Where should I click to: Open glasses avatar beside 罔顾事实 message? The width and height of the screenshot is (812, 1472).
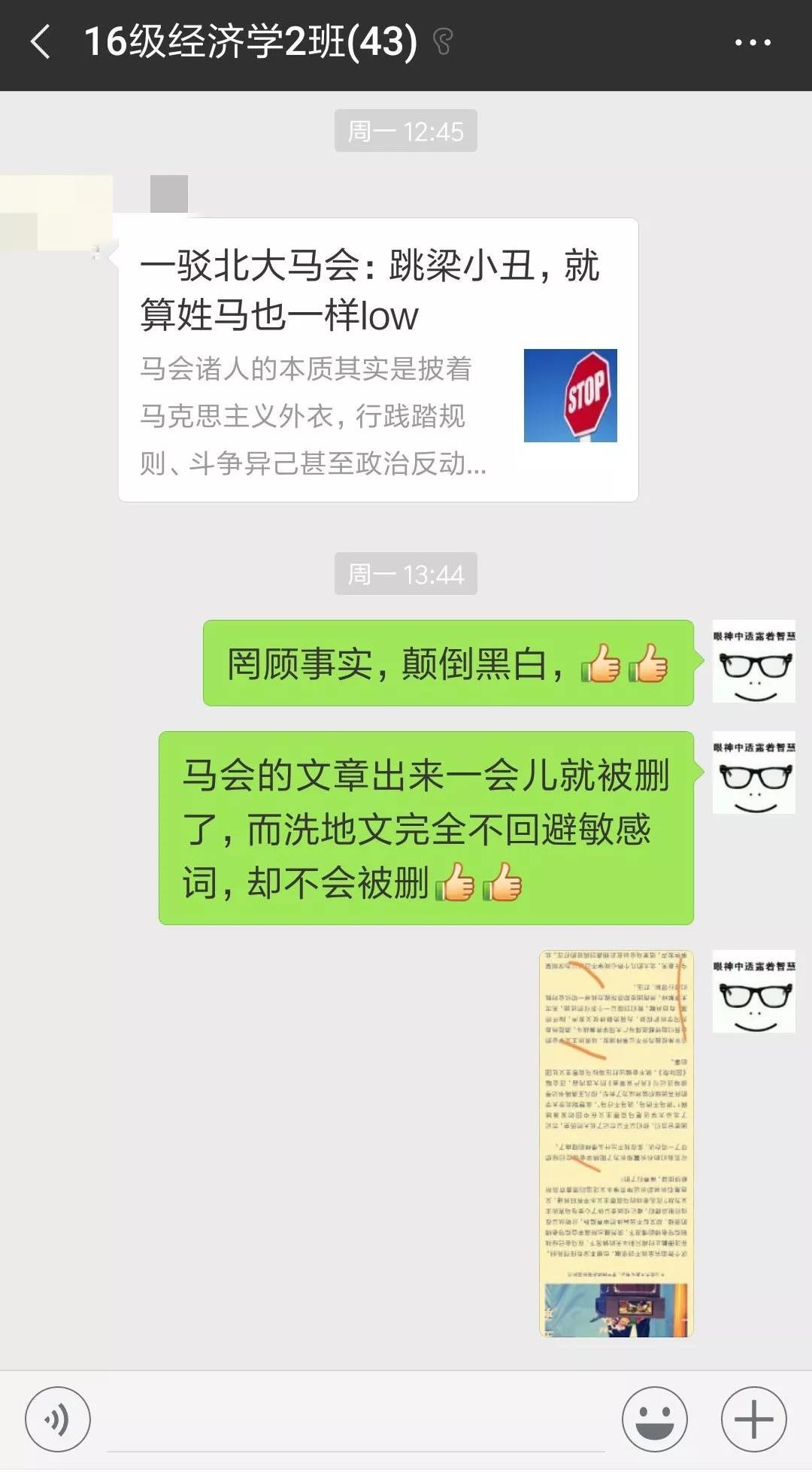click(753, 662)
